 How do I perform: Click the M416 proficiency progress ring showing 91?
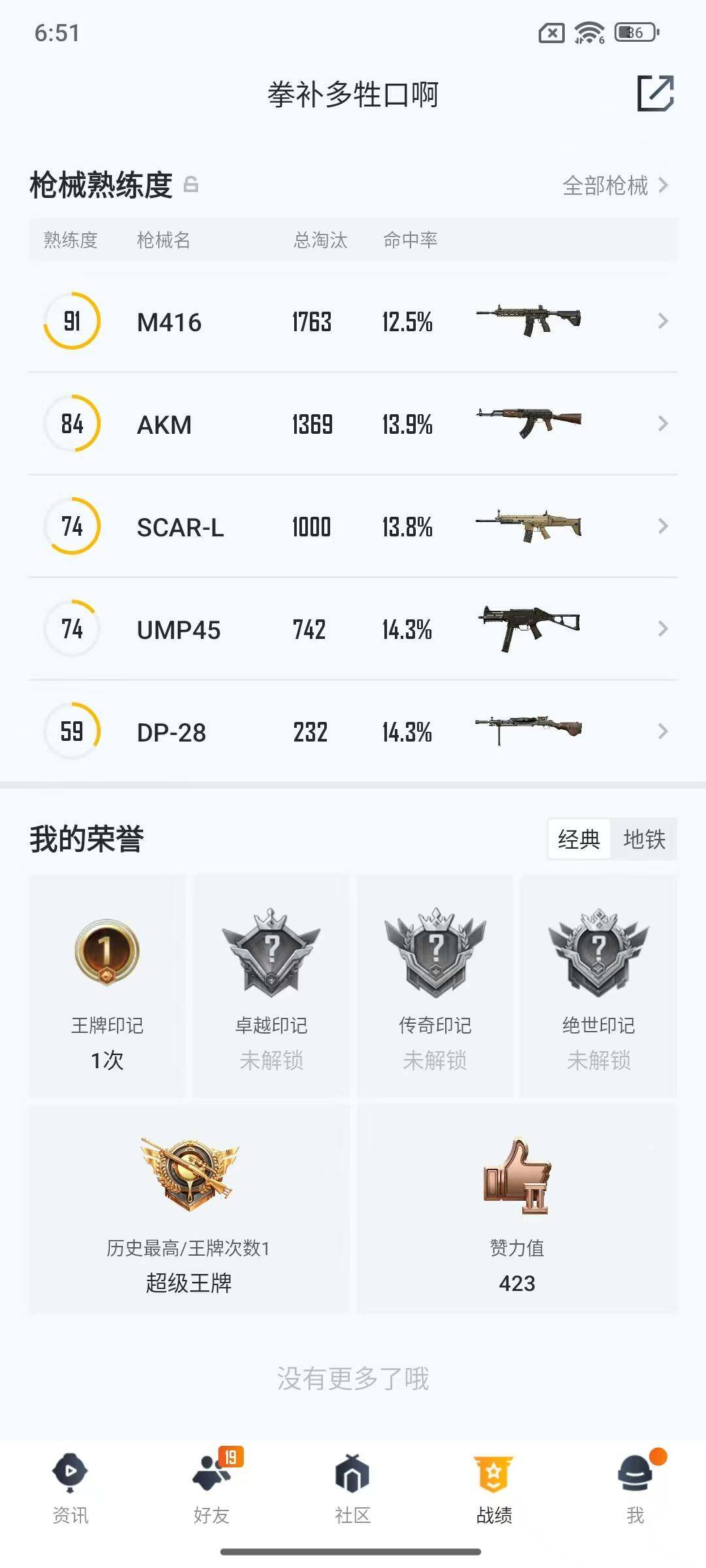pos(72,321)
